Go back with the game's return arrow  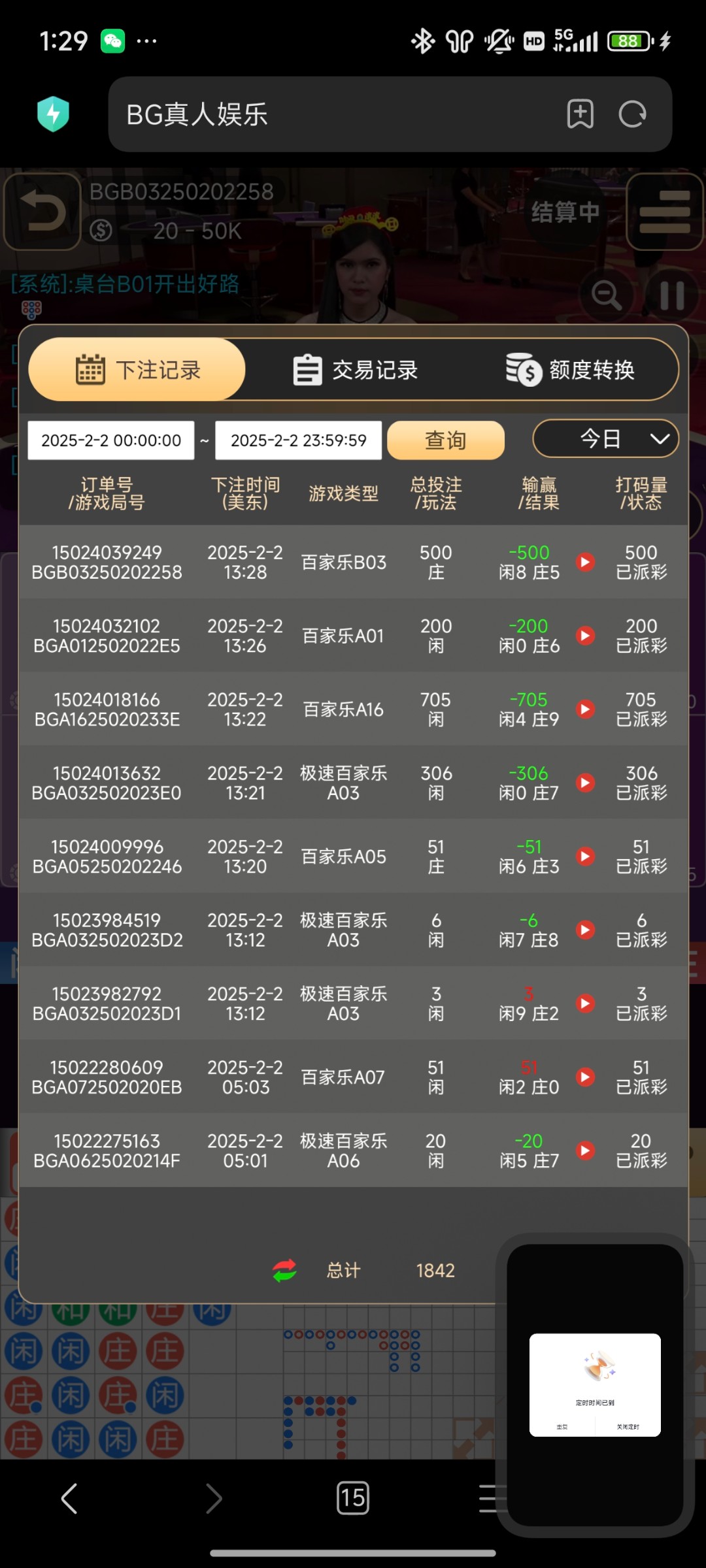tap(42, 212)
